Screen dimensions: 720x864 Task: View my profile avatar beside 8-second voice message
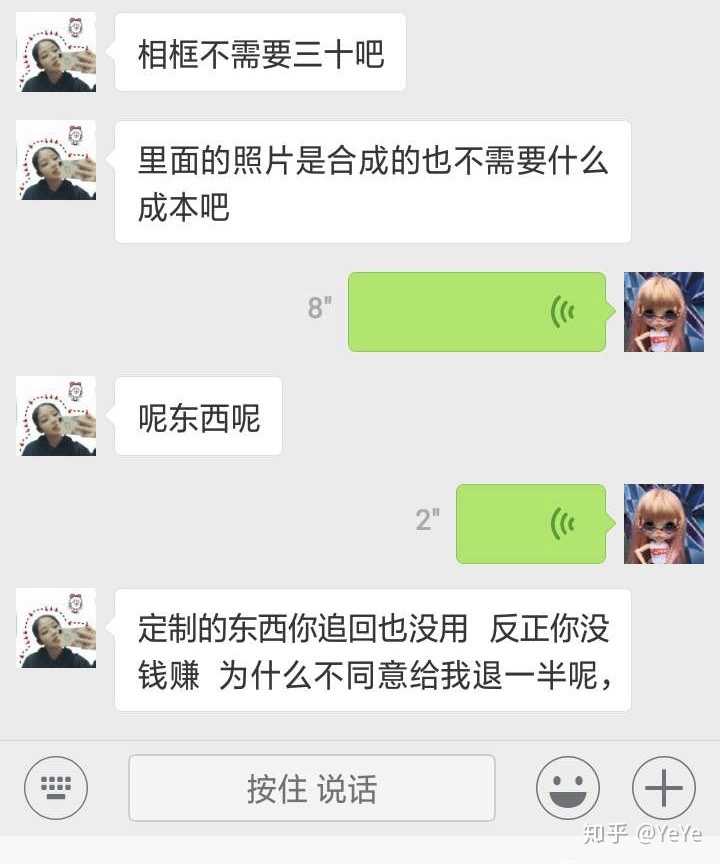tap(664, 312)
